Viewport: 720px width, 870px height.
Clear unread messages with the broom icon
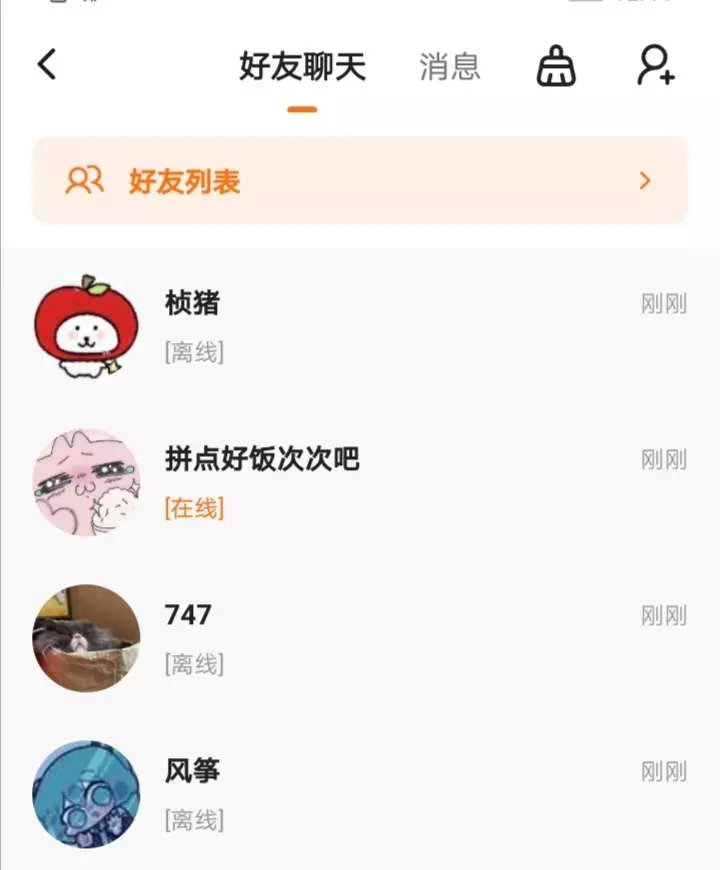(x=556, y=67)
